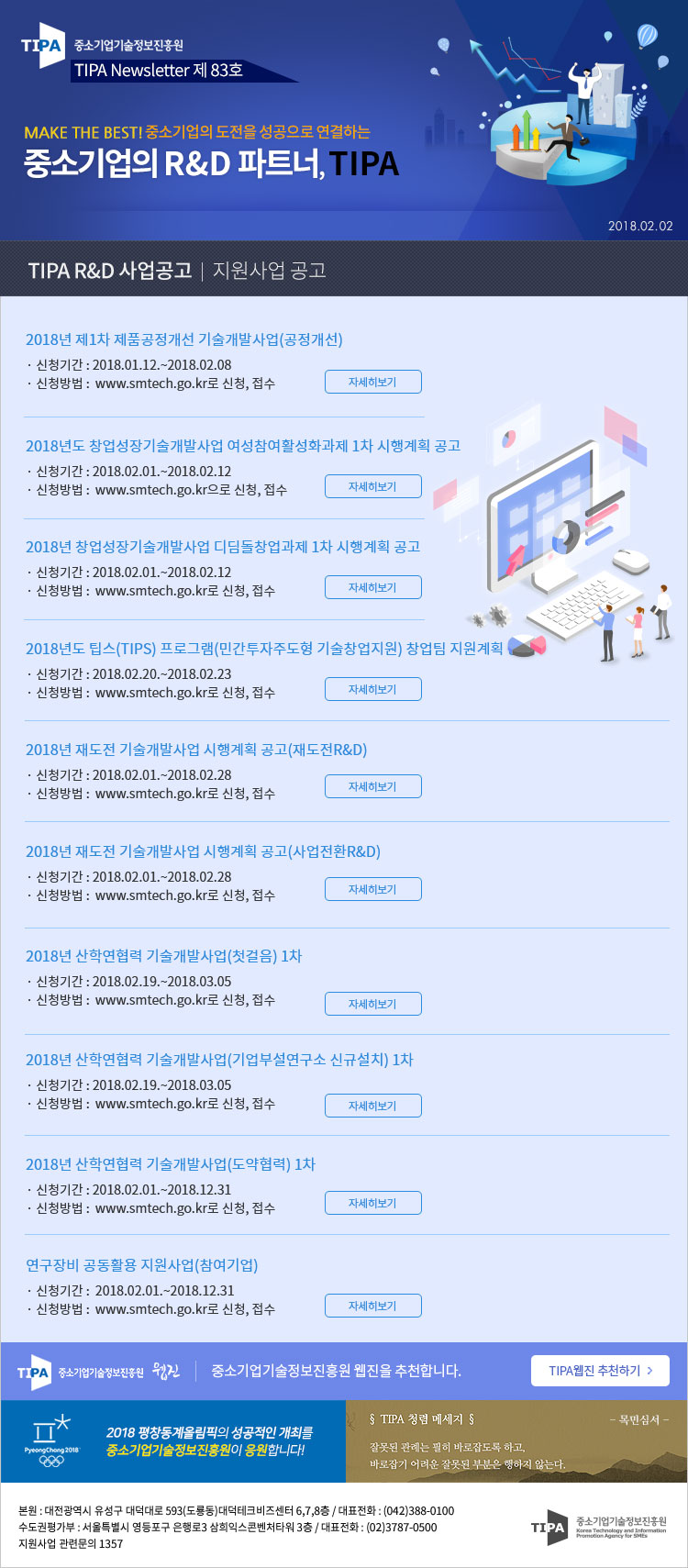The width and height of the screenshot is (688, 1568).
Task: Open 자세히보기 for 산학연협력 기술개발사업(도약협력) 1차
Action: coord(372,1203)
